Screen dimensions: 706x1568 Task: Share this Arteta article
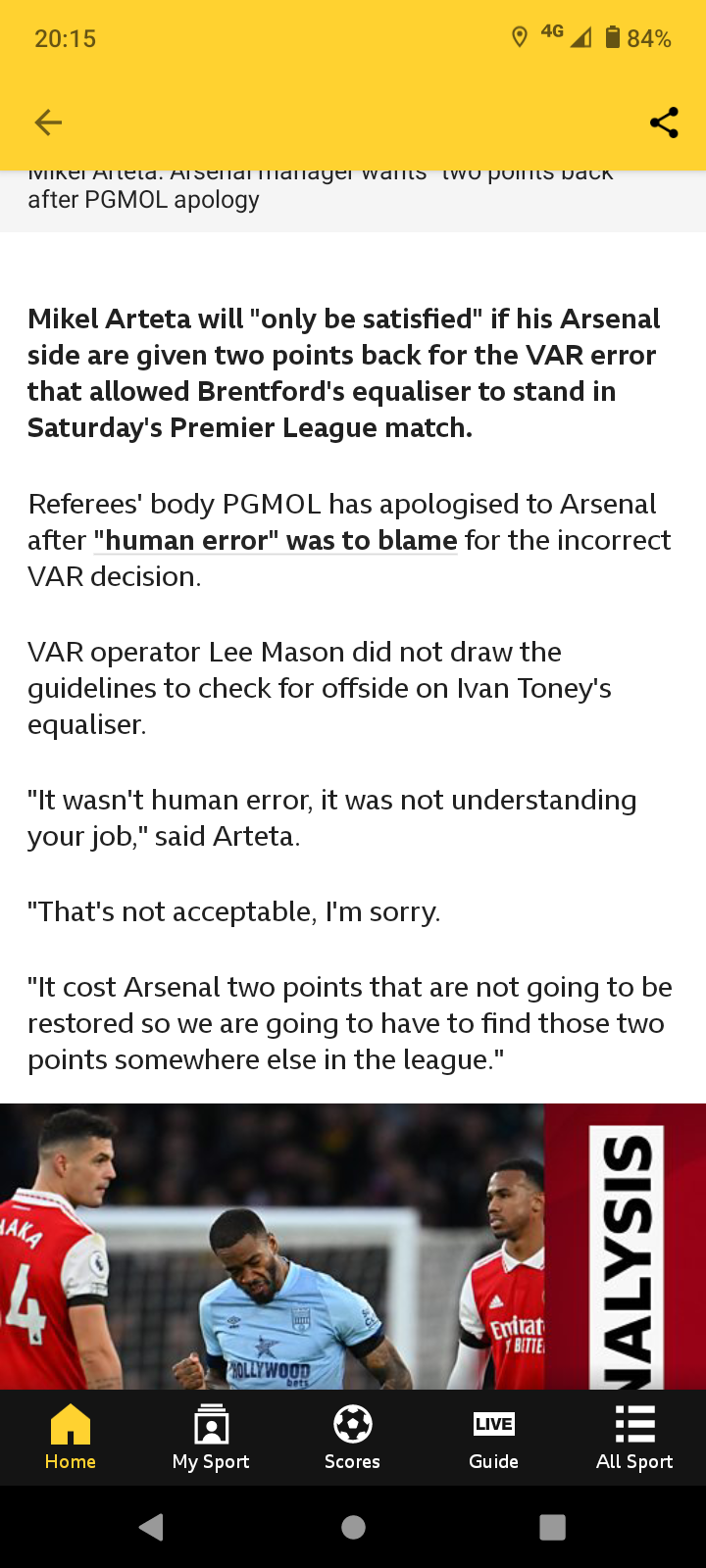[x=664, y=122]
